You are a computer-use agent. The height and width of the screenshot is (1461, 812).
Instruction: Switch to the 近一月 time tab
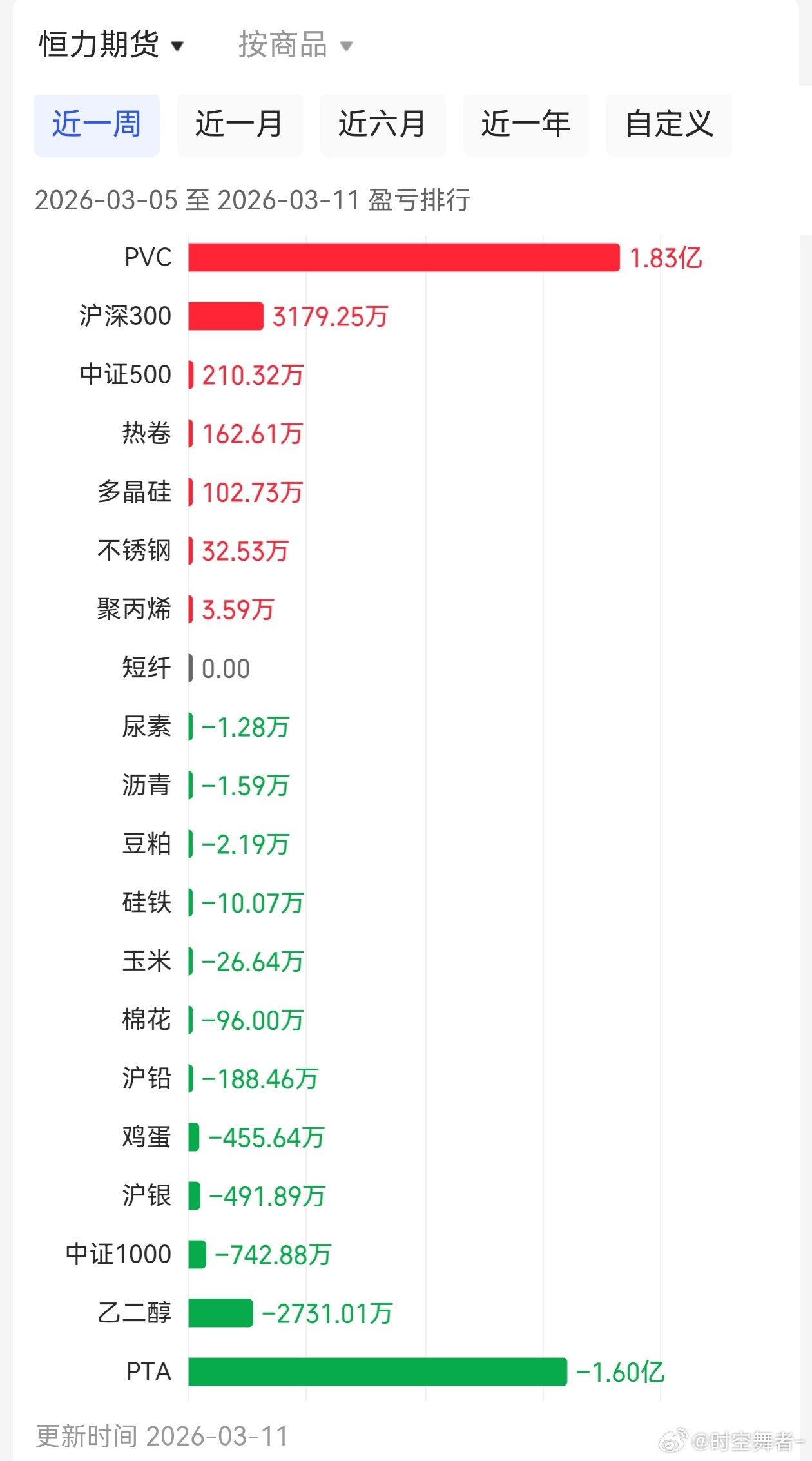(240, 125)
